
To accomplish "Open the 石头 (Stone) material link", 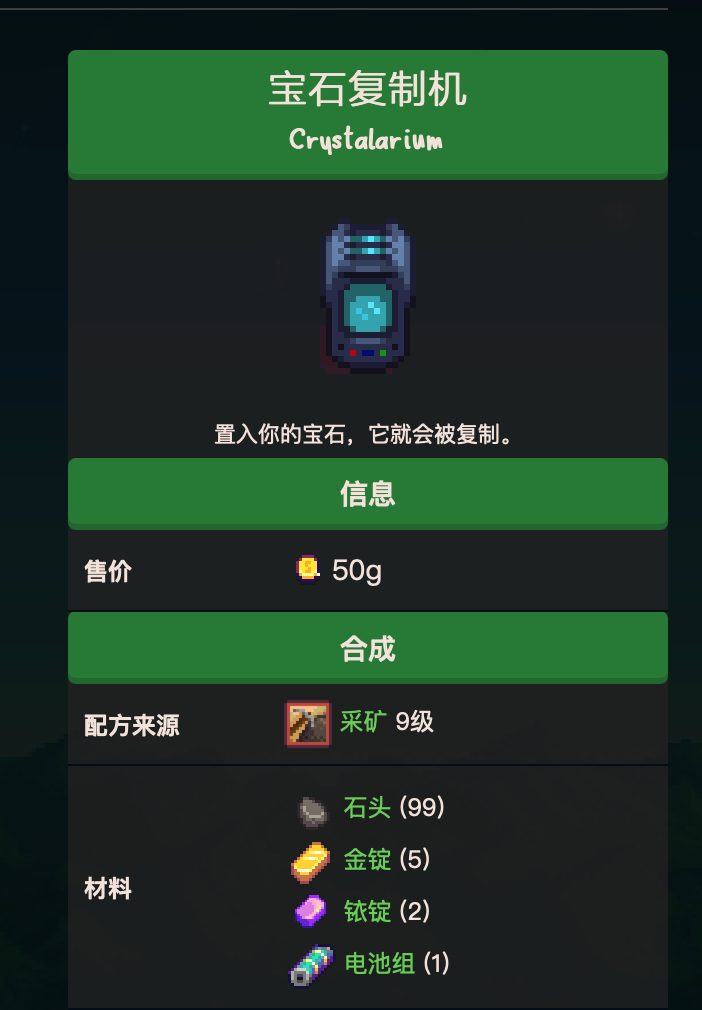I will pos(366,807).
